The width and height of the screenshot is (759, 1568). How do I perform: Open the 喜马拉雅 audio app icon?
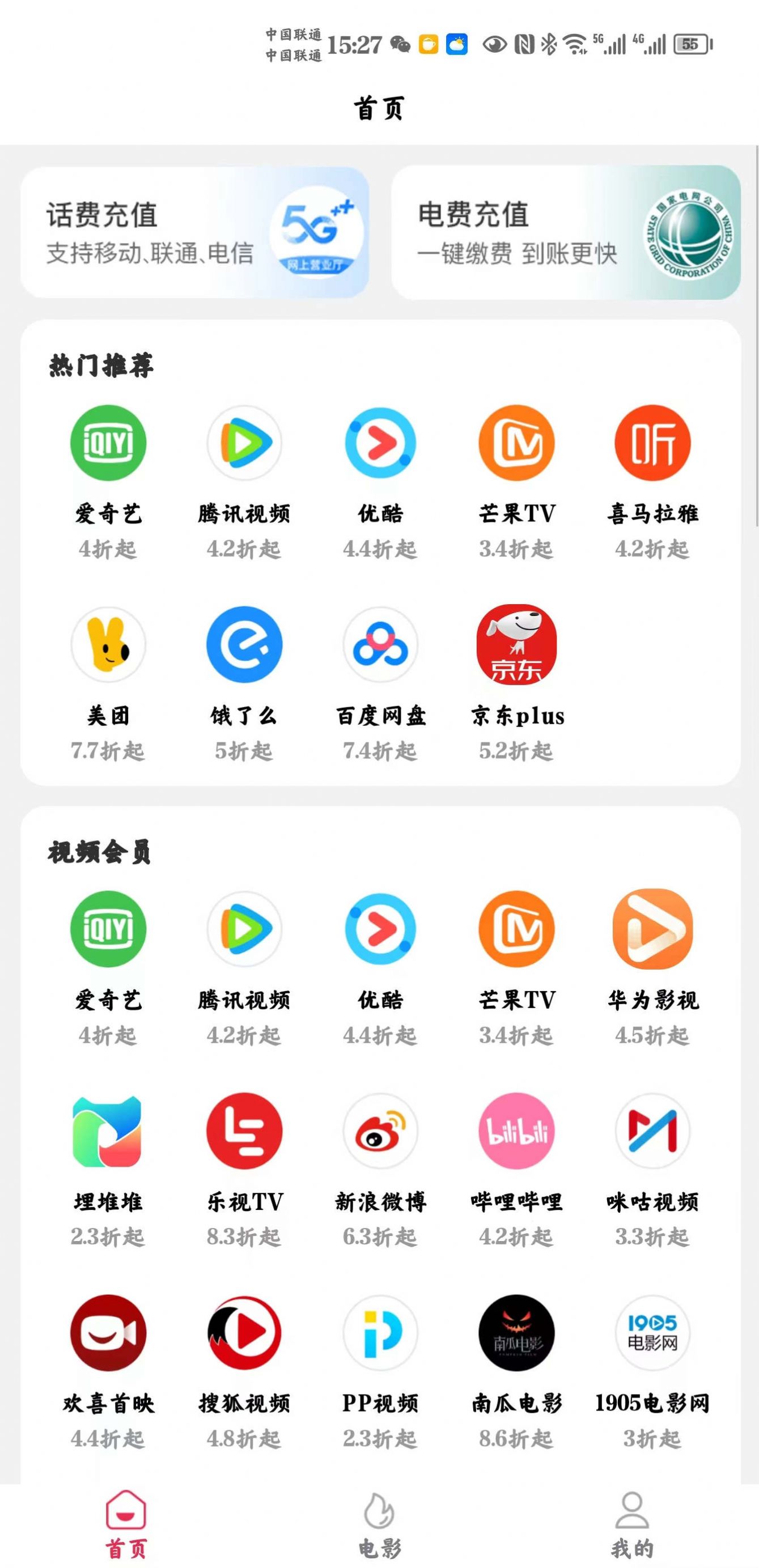point(652,444)
